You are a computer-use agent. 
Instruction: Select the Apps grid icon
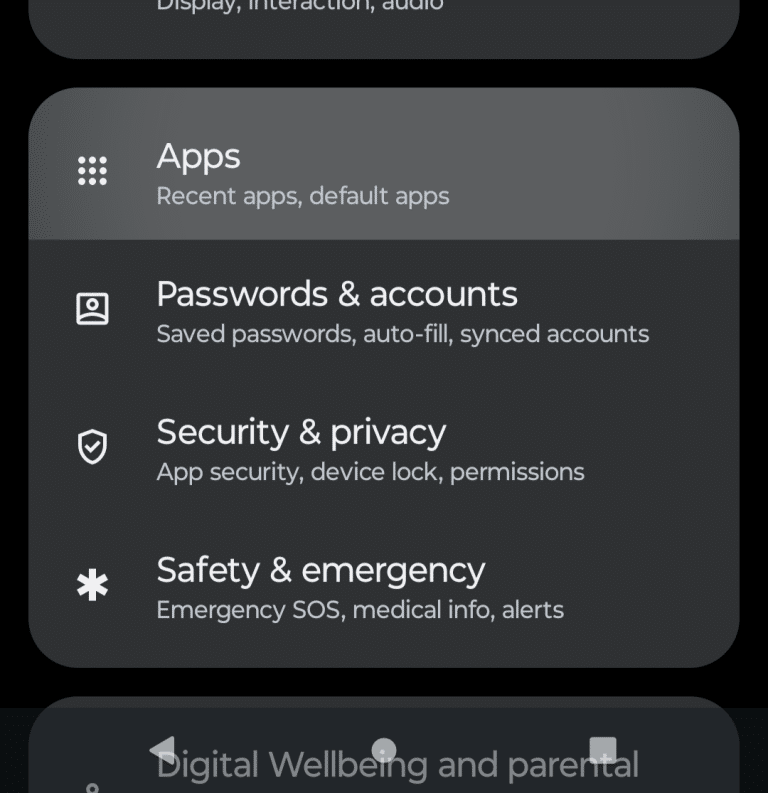92,171
